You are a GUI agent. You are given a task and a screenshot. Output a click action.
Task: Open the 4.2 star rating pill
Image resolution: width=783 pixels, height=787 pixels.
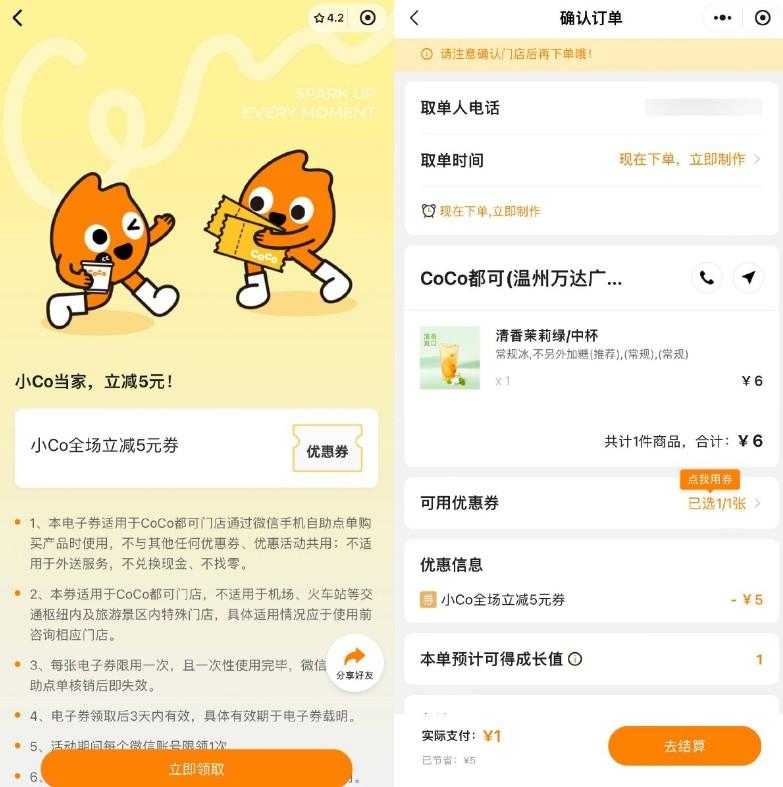[x=329, y=18]
